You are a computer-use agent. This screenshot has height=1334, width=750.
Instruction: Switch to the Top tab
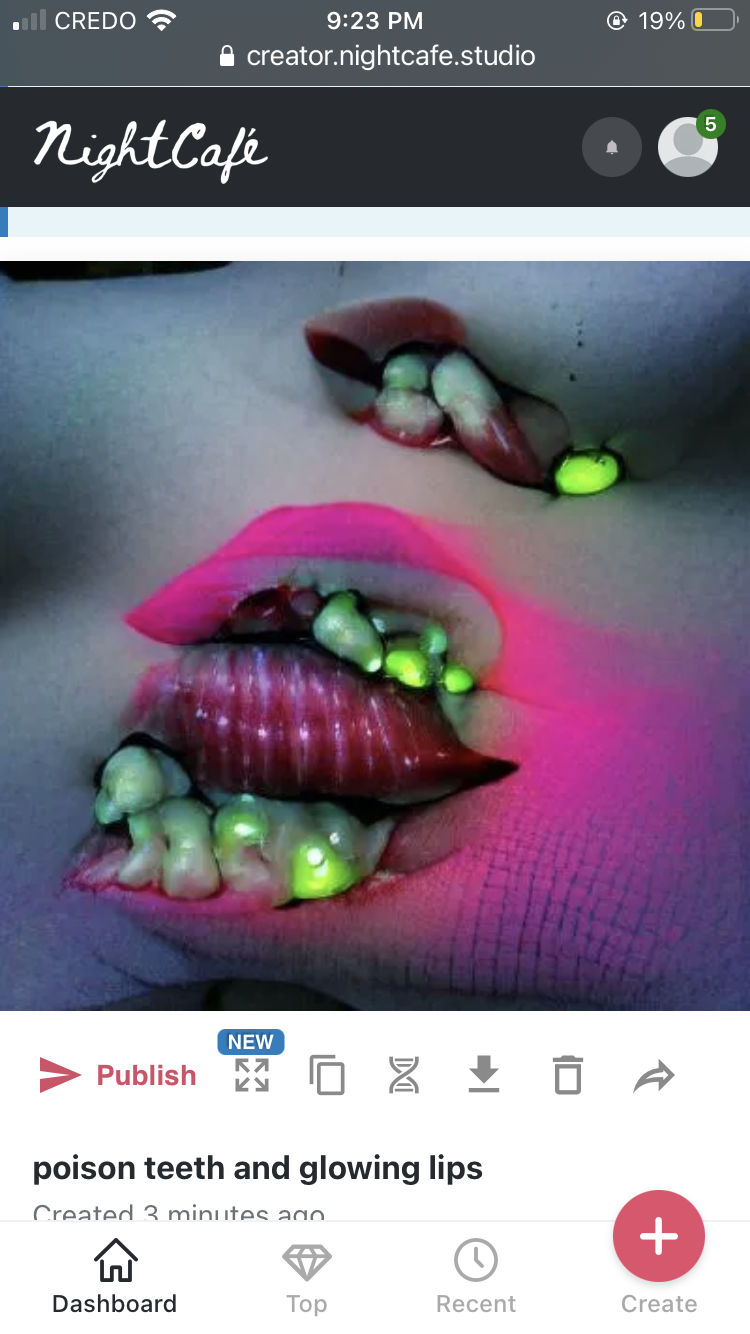[x=306, y=1276]
